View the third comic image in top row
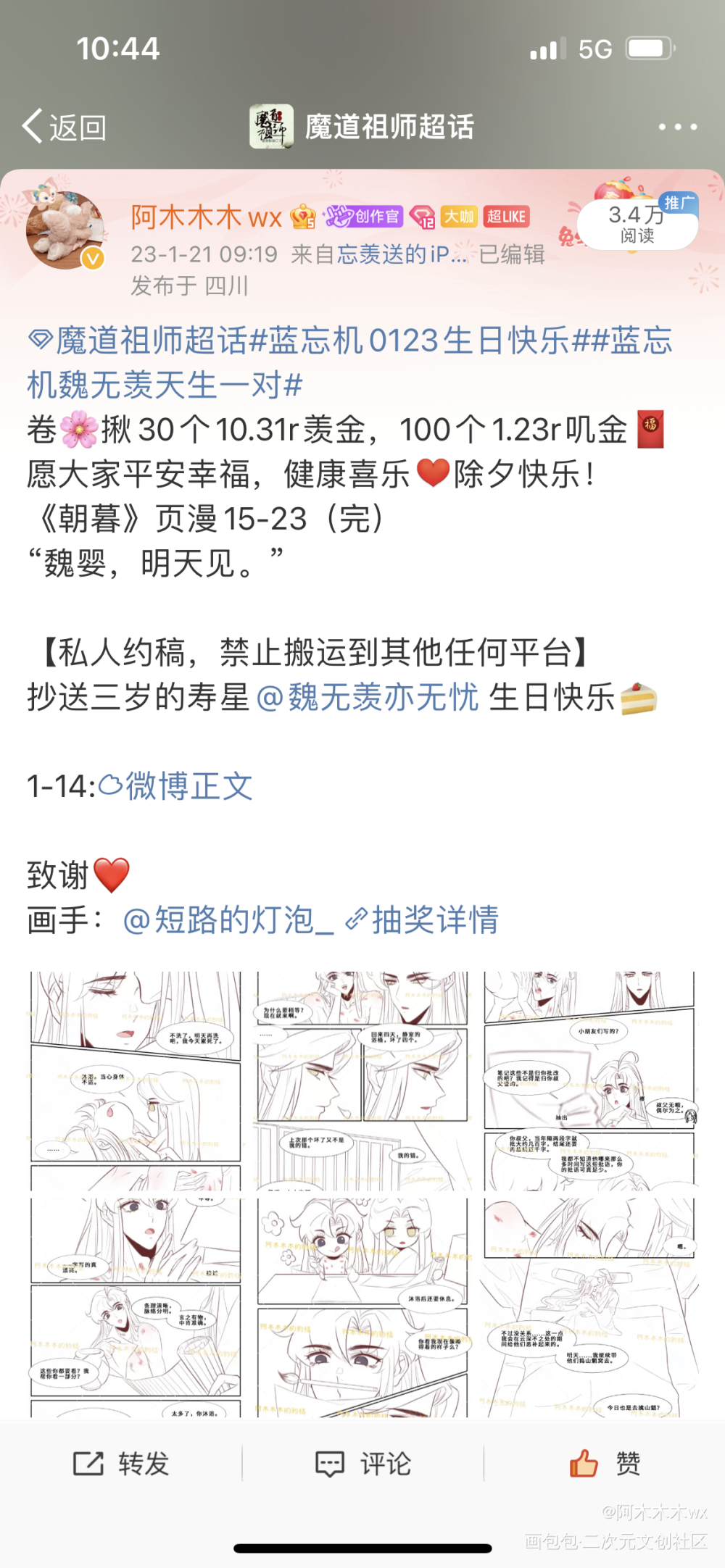 pos(589,1080)
